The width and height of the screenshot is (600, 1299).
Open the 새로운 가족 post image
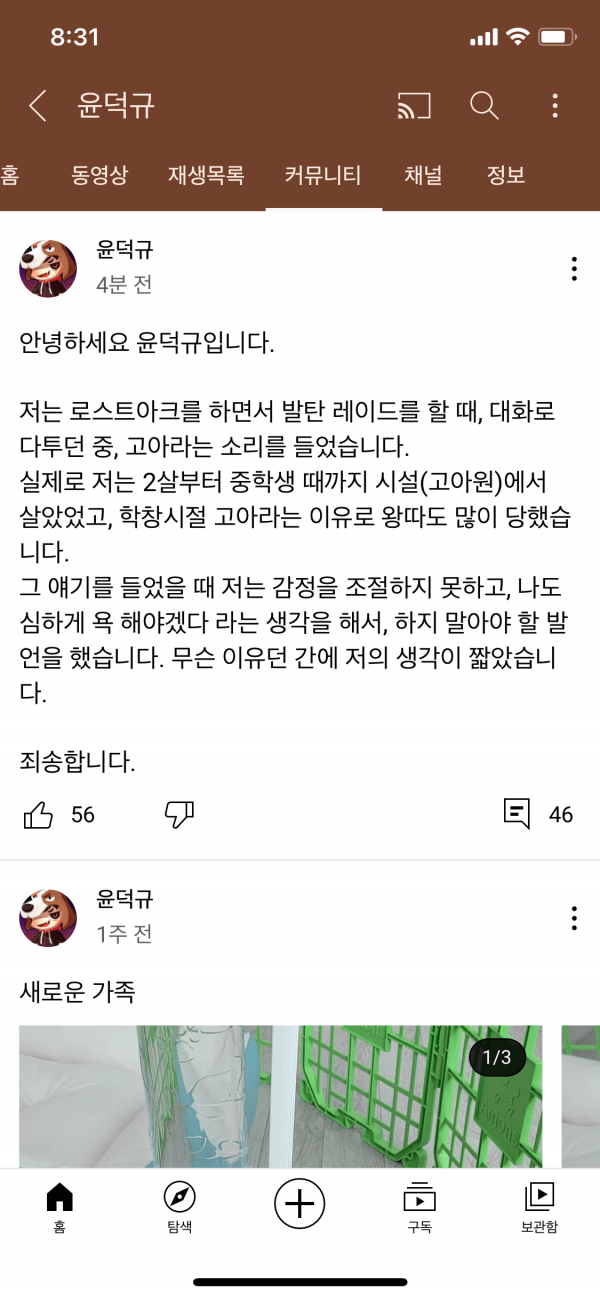pyautogui.click(x=280, y=1095)
